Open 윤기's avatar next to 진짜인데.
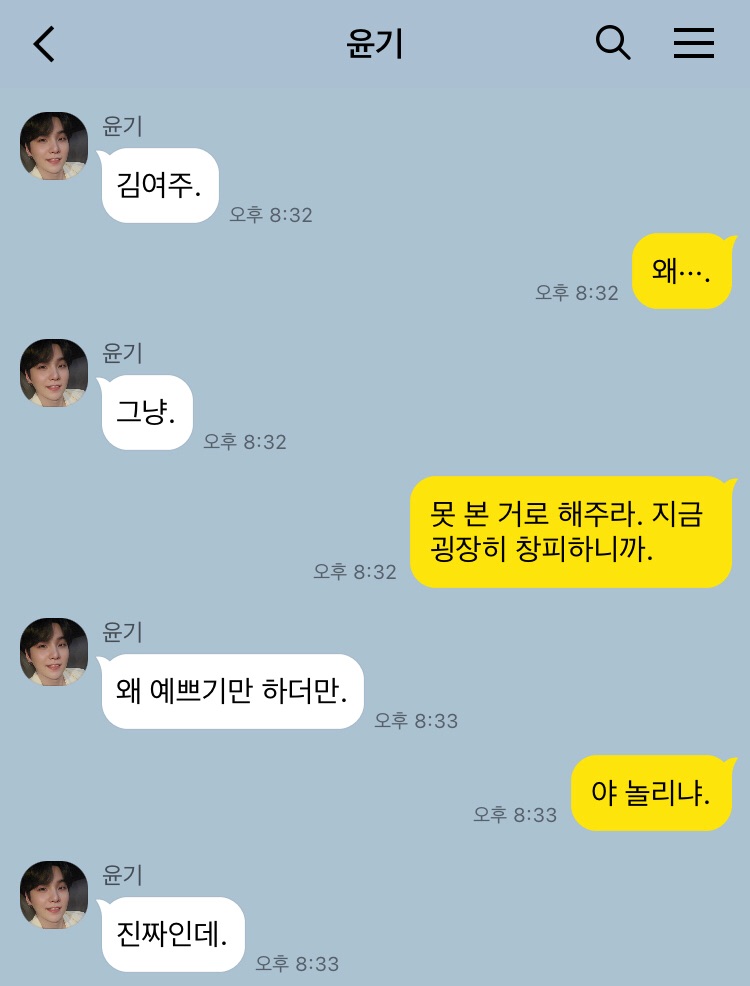 pos(54,895)
